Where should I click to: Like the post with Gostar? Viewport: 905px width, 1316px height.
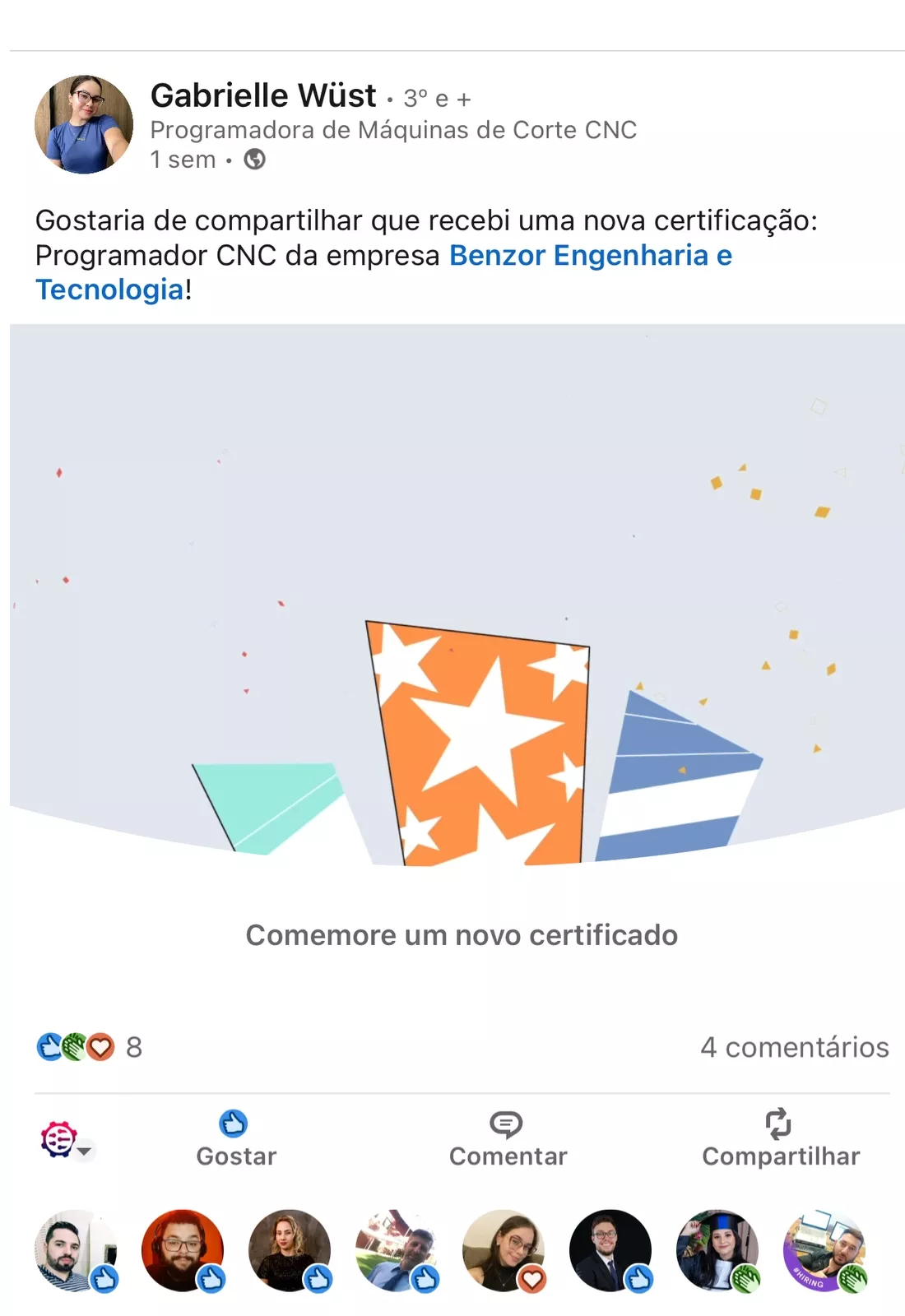point(235,1139)
